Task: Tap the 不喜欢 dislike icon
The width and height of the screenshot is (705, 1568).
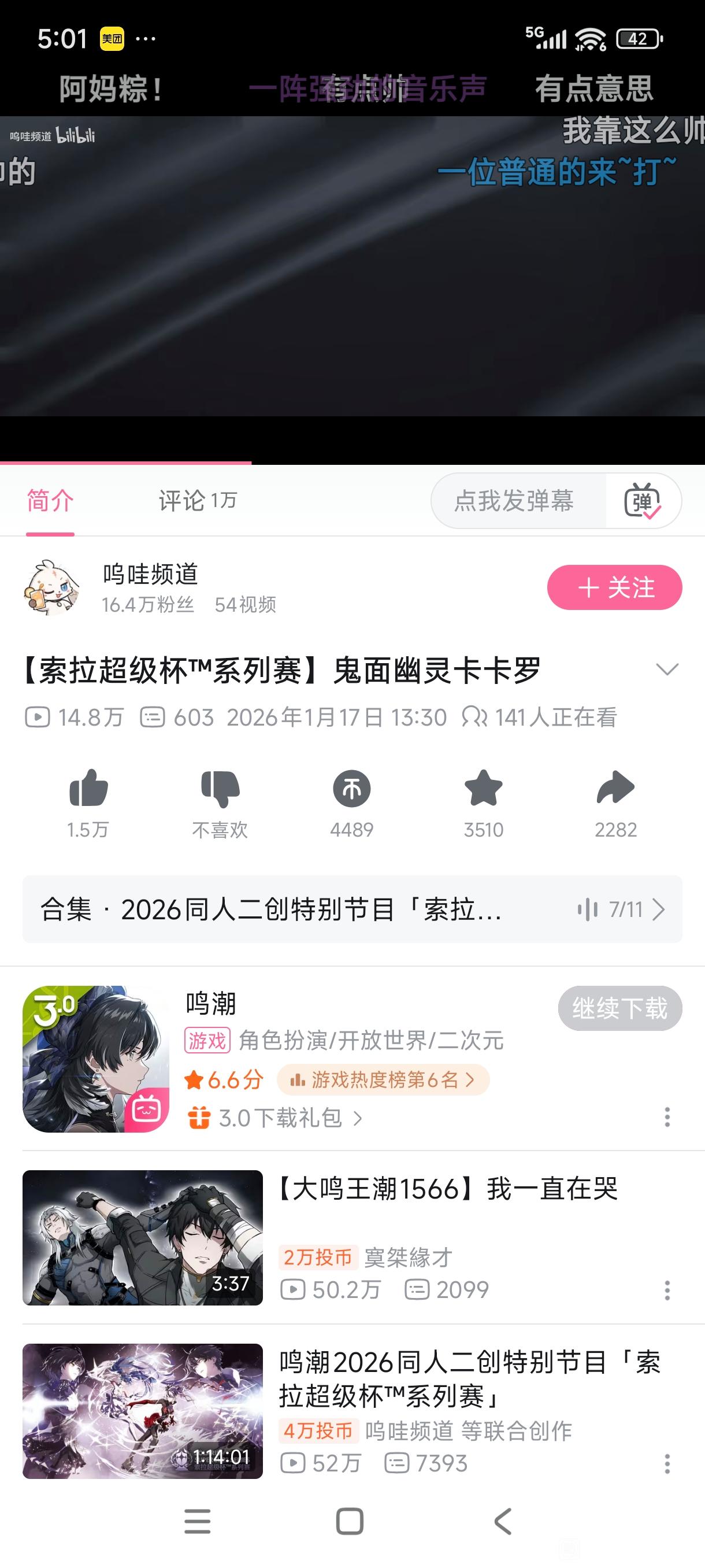Action: (220, 788)
